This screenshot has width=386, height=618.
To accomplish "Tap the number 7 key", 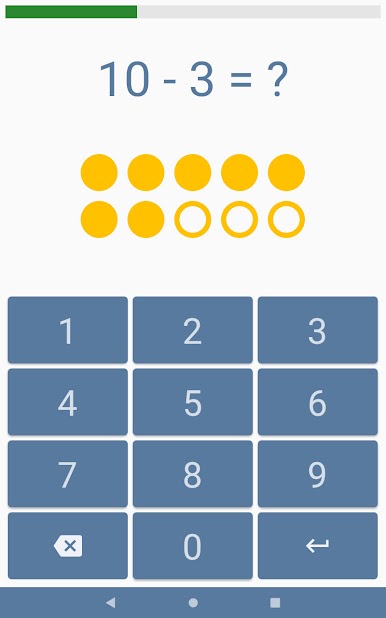I will (68, 474).
